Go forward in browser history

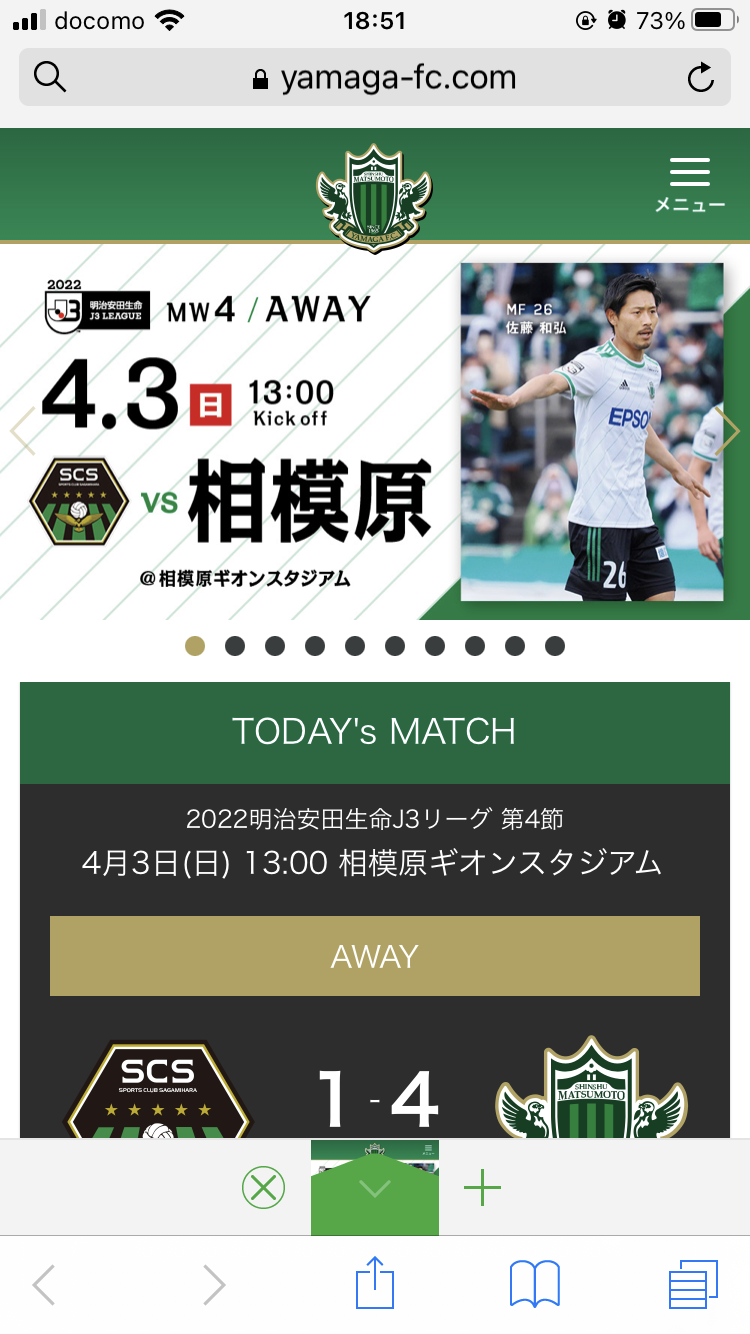[x=214, y=1285]
